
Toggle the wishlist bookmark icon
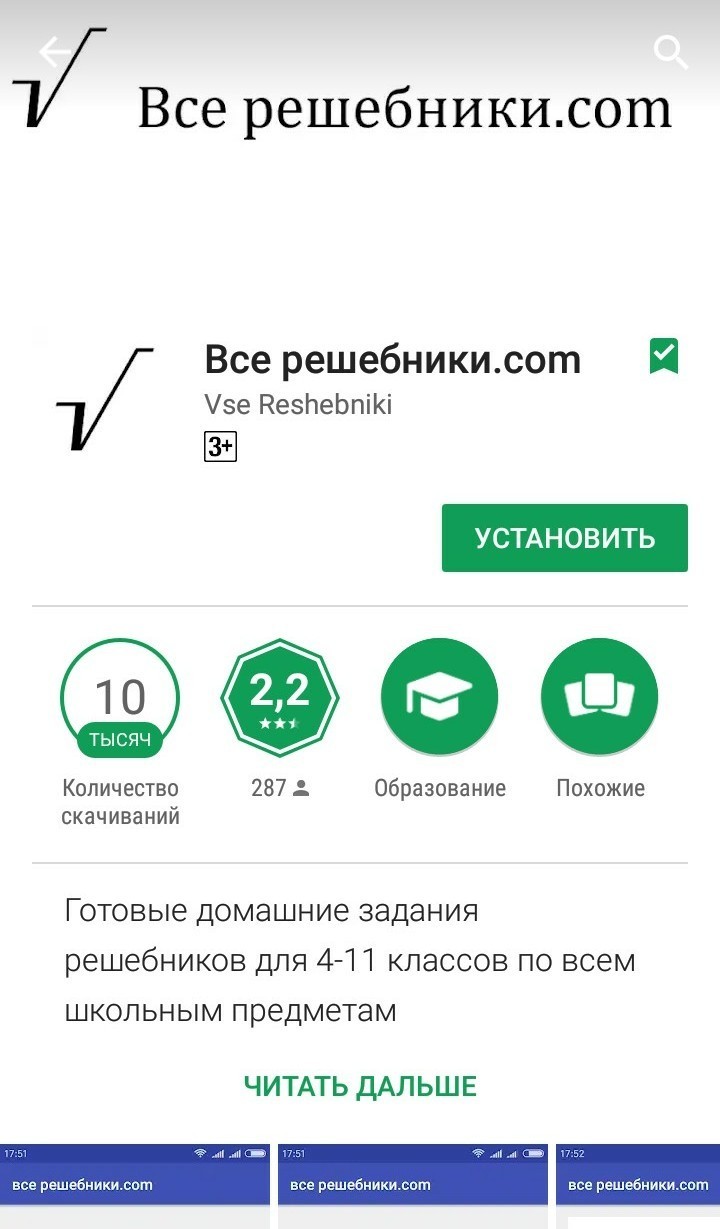pyautogui.click(x=664, y=357)
